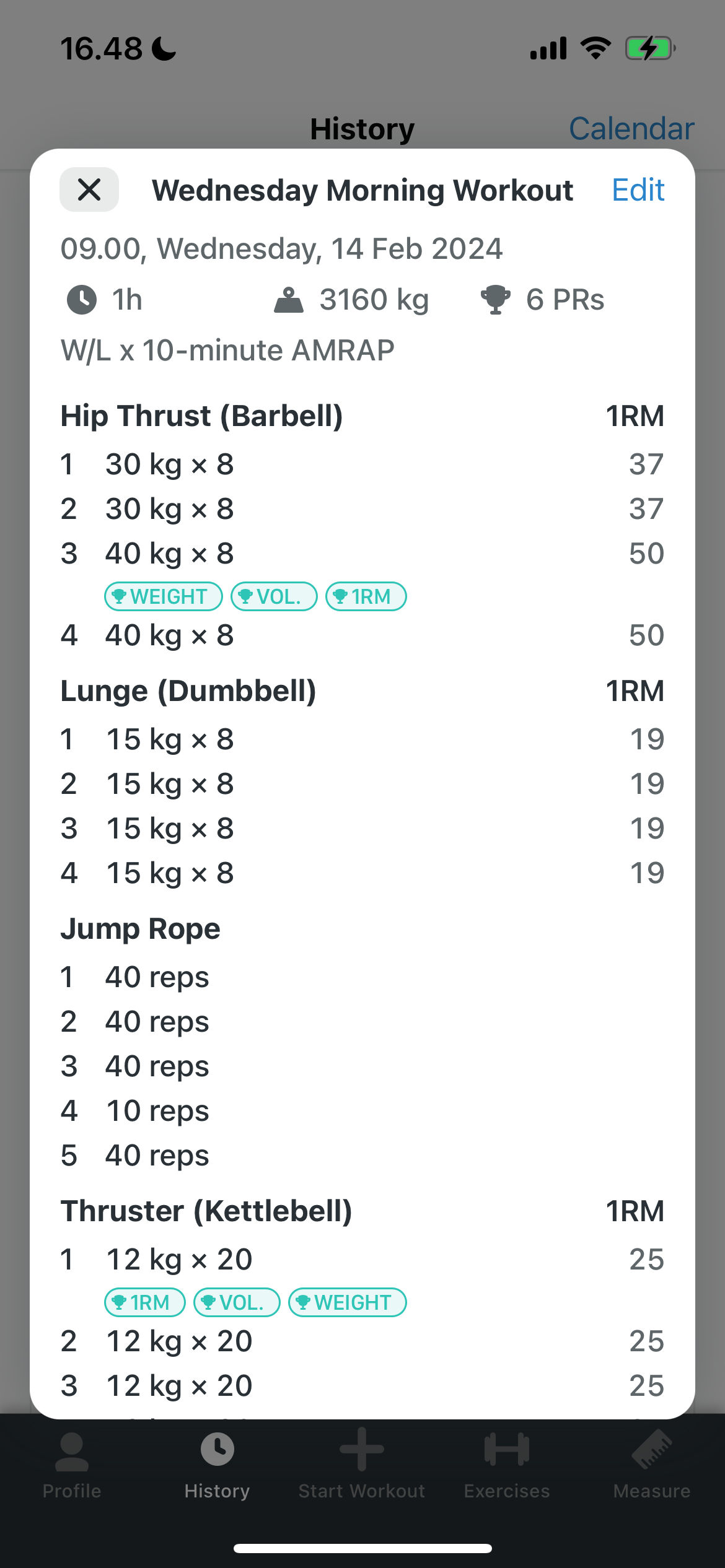This screenshot has height=1568, width=725.
Task: Switch to the Measure tab
Action: pyautogui.click(x=652, y=1465)
